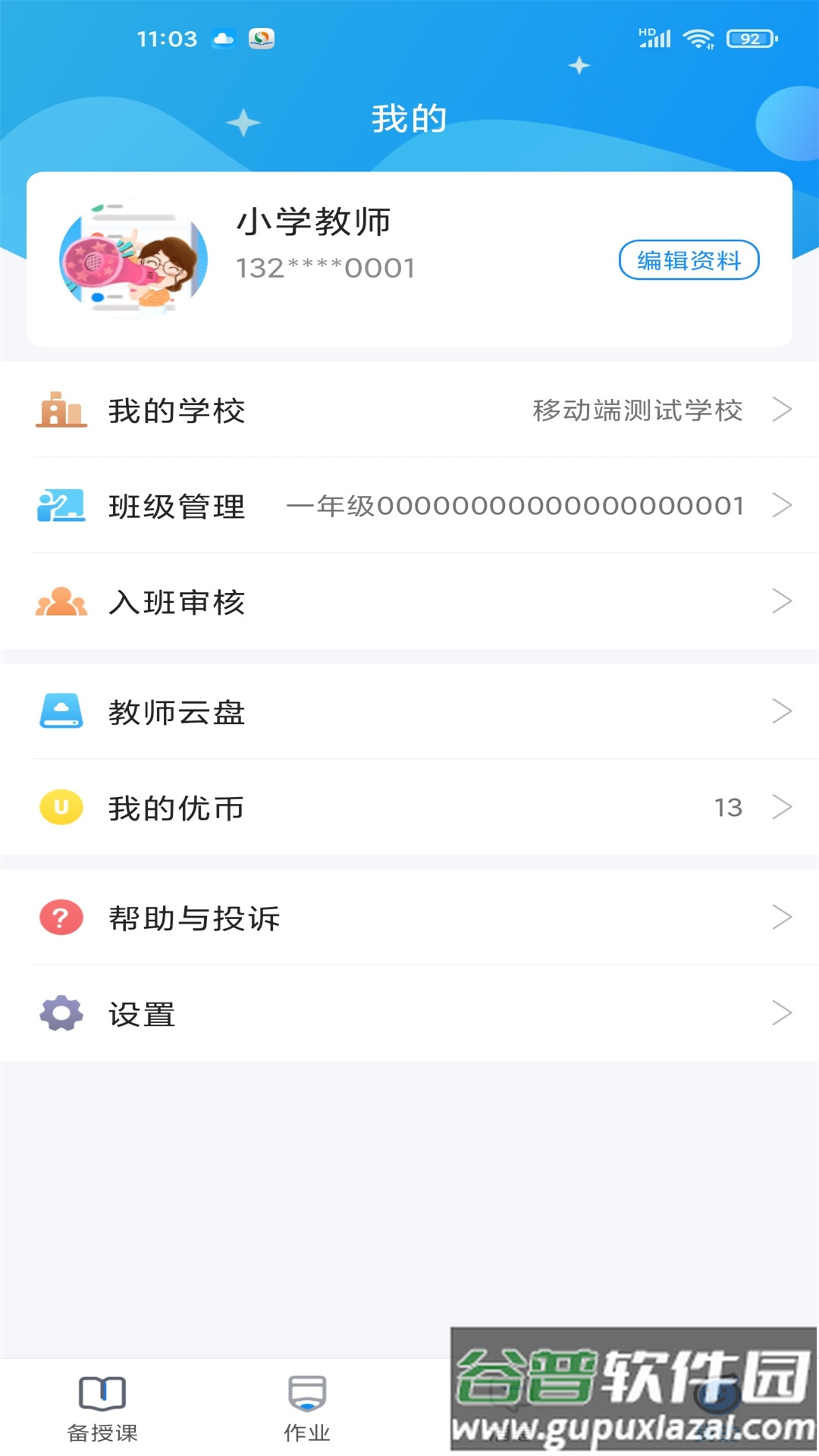Tap the yellow U coin icon beside 我的优币

(x=61, y=808)
